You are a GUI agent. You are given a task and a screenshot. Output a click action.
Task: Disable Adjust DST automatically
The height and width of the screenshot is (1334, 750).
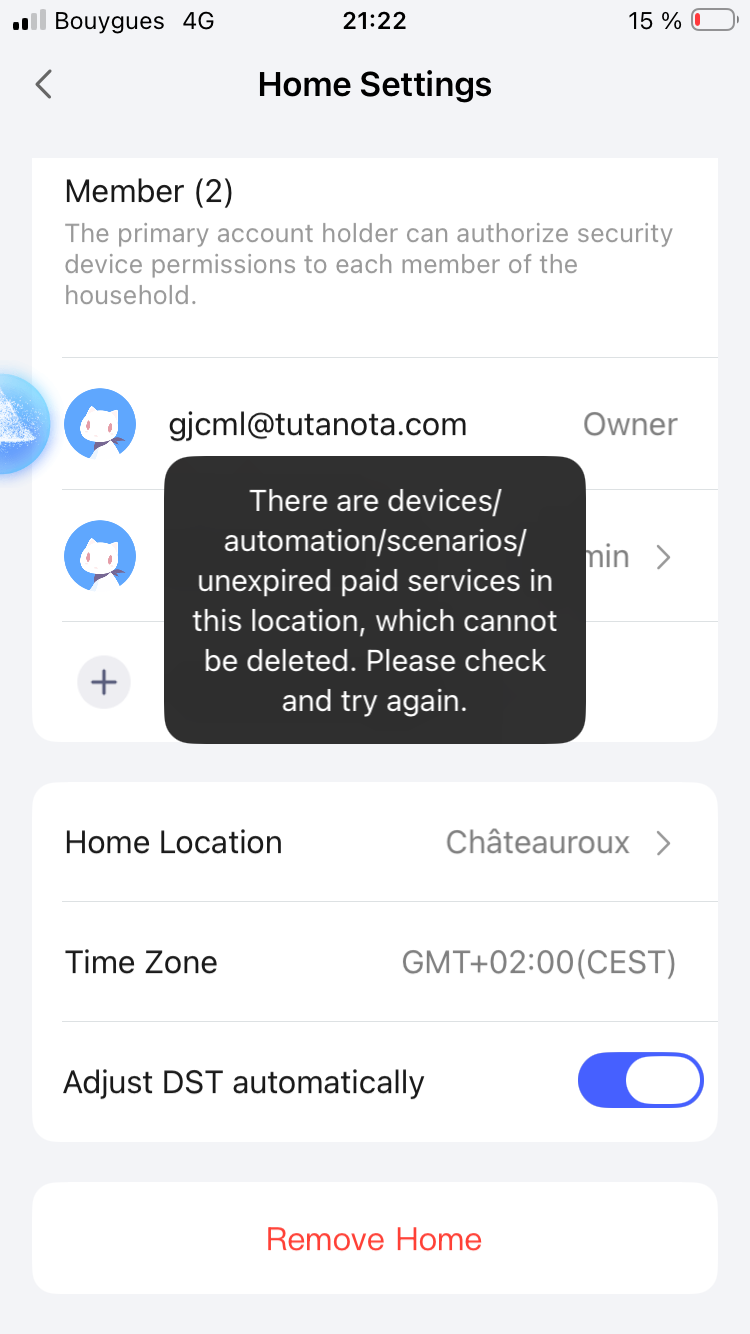tap(640, 1081)
